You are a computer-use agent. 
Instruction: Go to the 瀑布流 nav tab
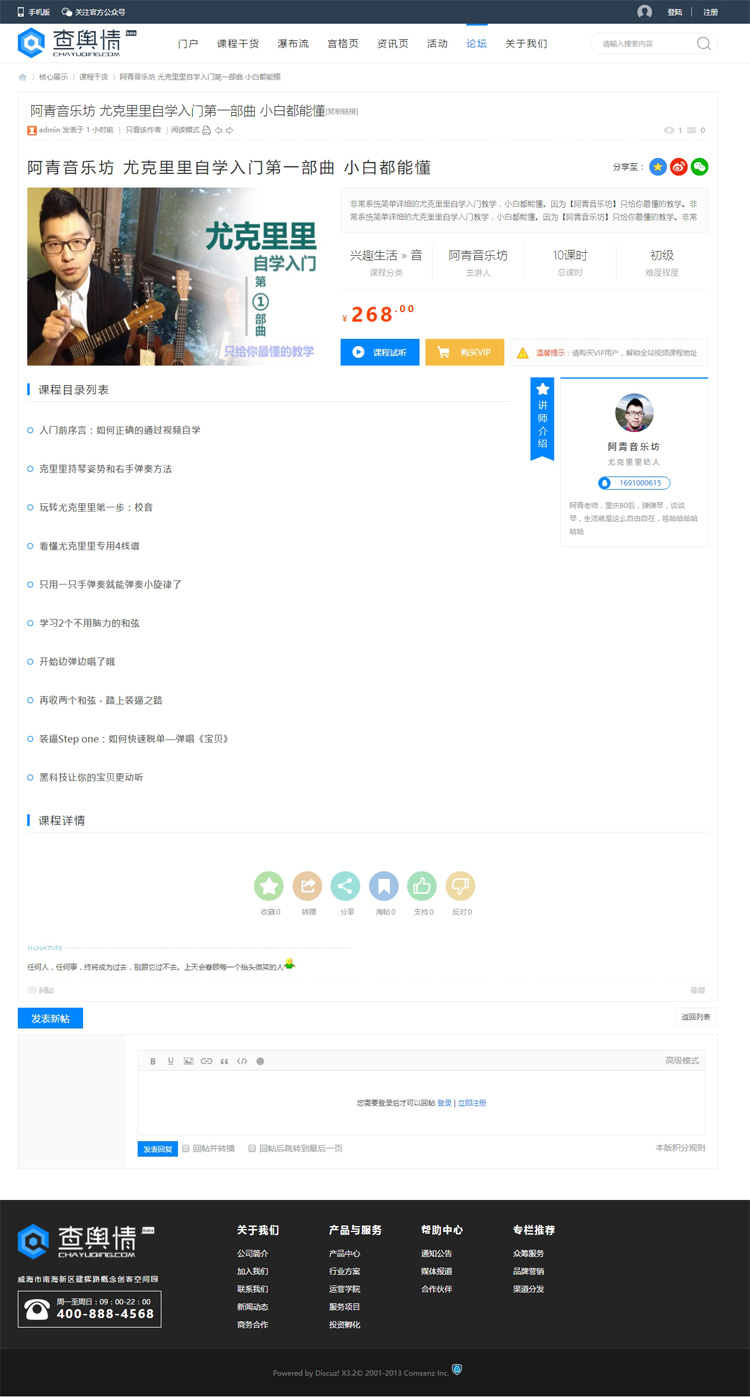click(x=293, y=44)
